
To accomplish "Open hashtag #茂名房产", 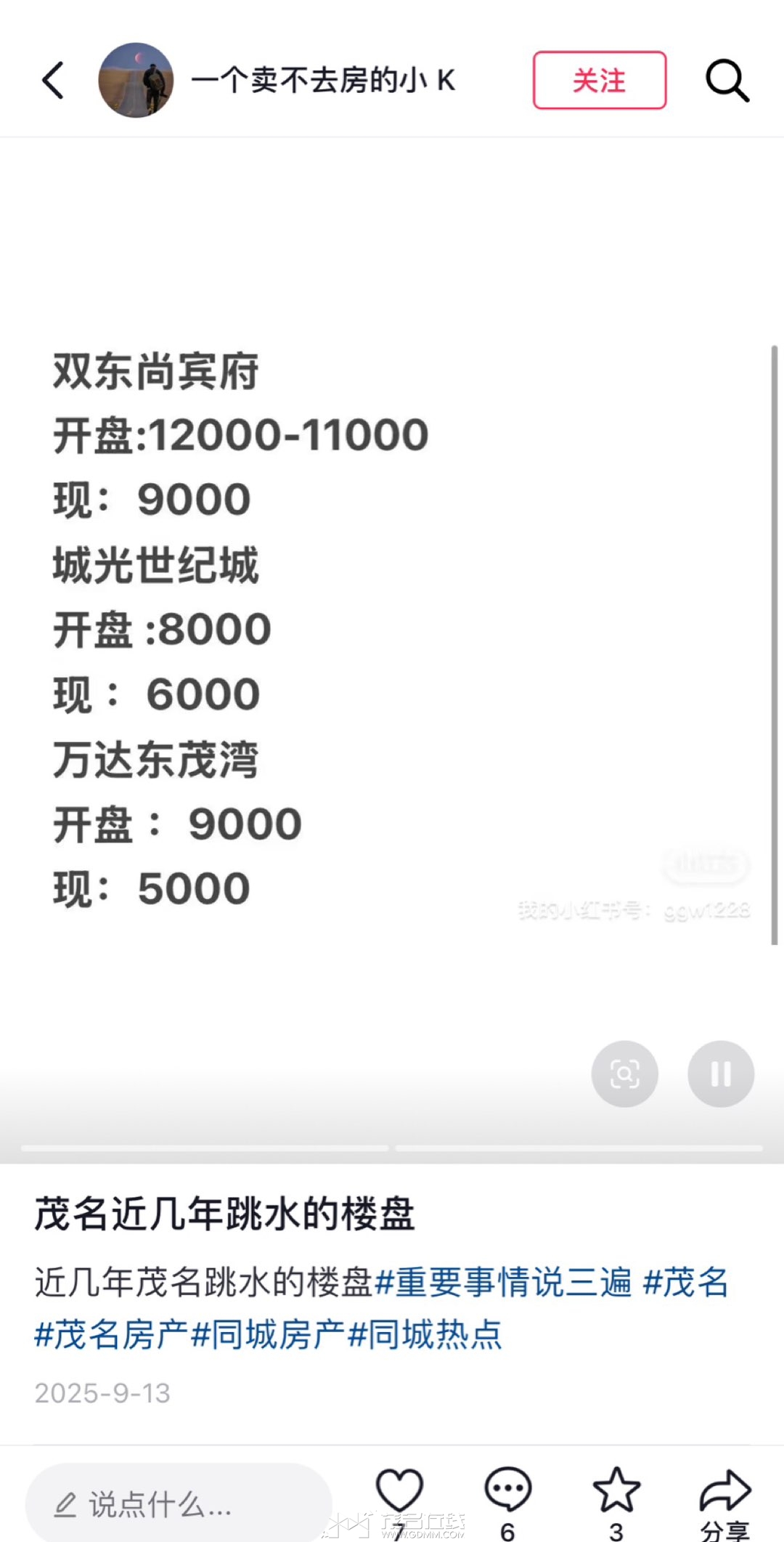I will (x=112, y=1334).
